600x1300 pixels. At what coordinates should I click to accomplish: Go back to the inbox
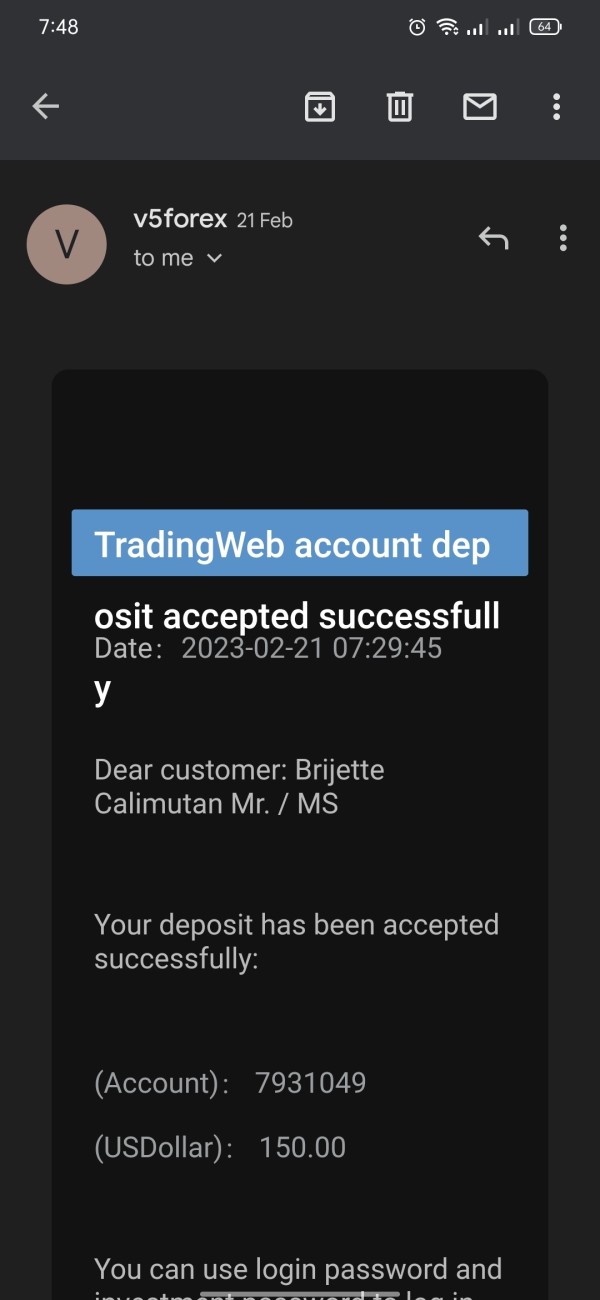tap(46, 106)
